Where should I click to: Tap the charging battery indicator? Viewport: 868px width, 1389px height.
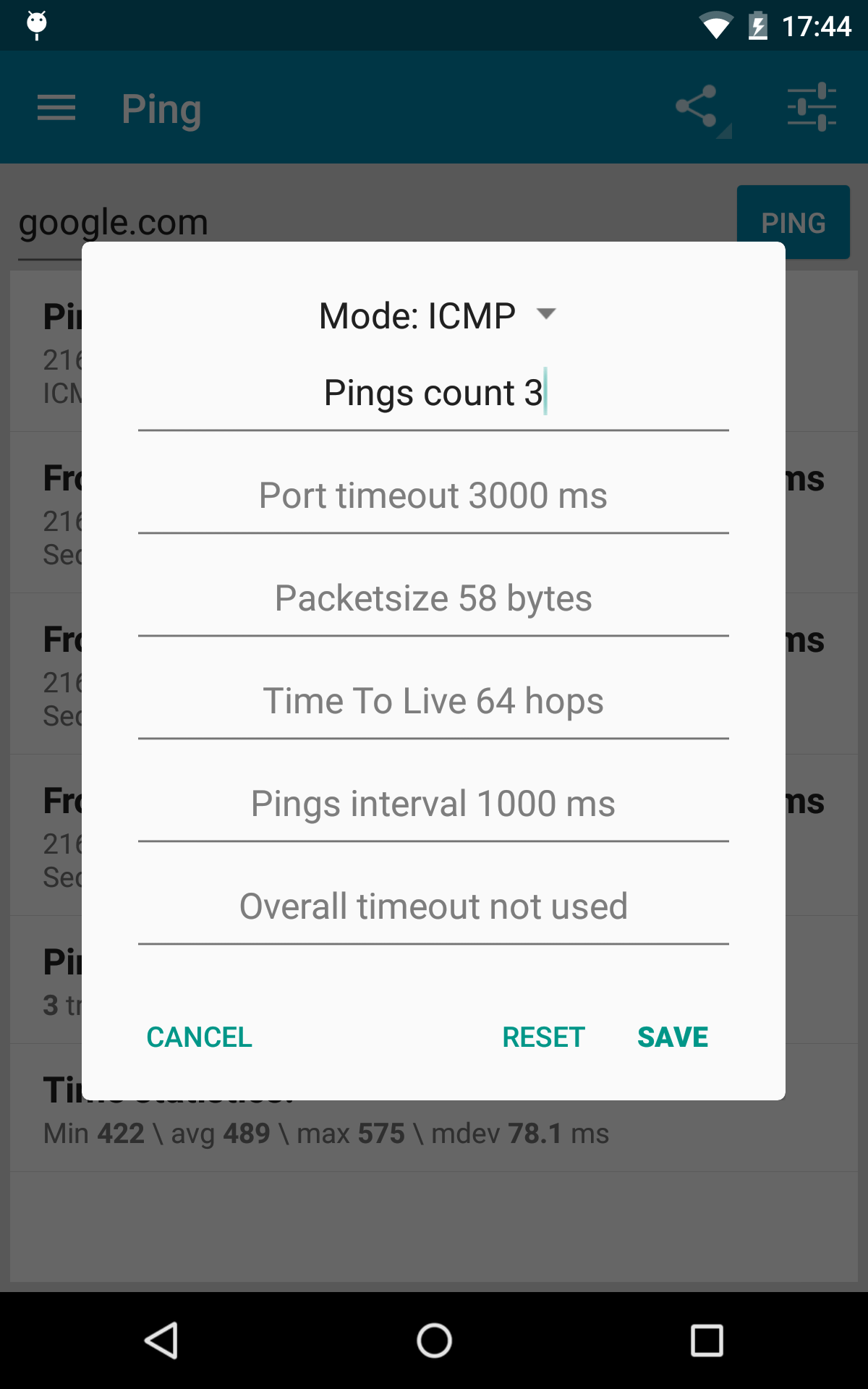point(757,25)
